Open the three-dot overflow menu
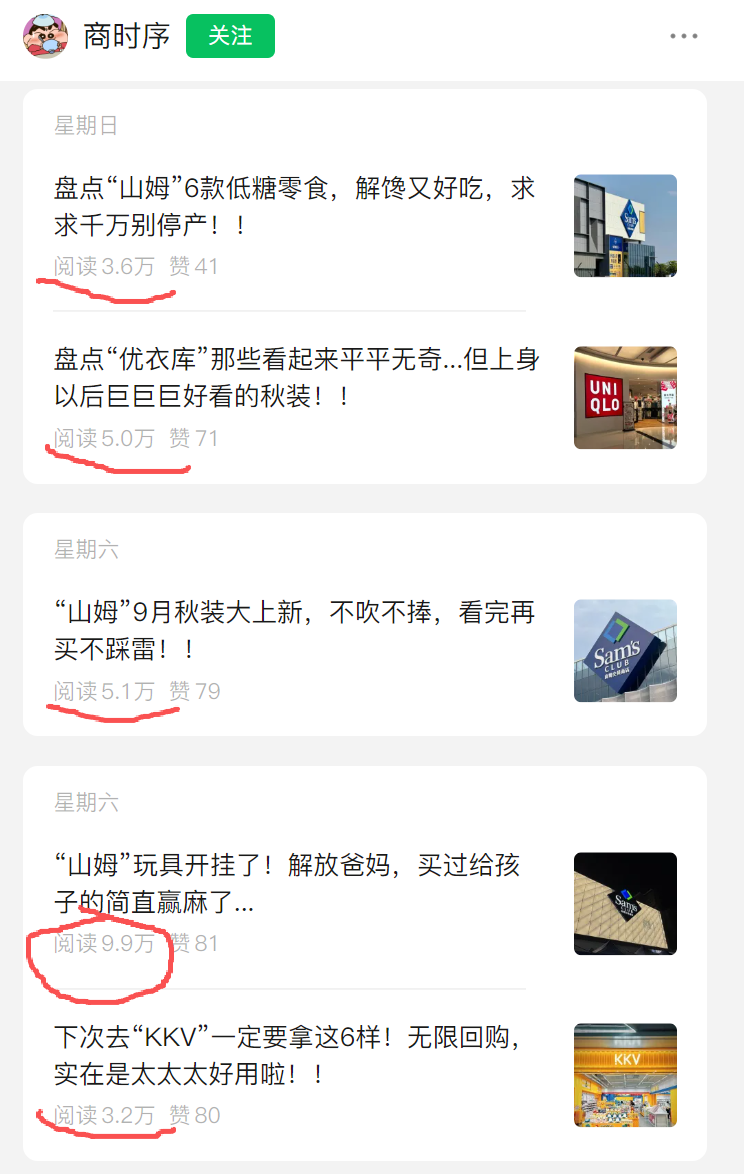The width and height of the screenshot is (744, 1174). pyautogui.click(x=684, y=36)
